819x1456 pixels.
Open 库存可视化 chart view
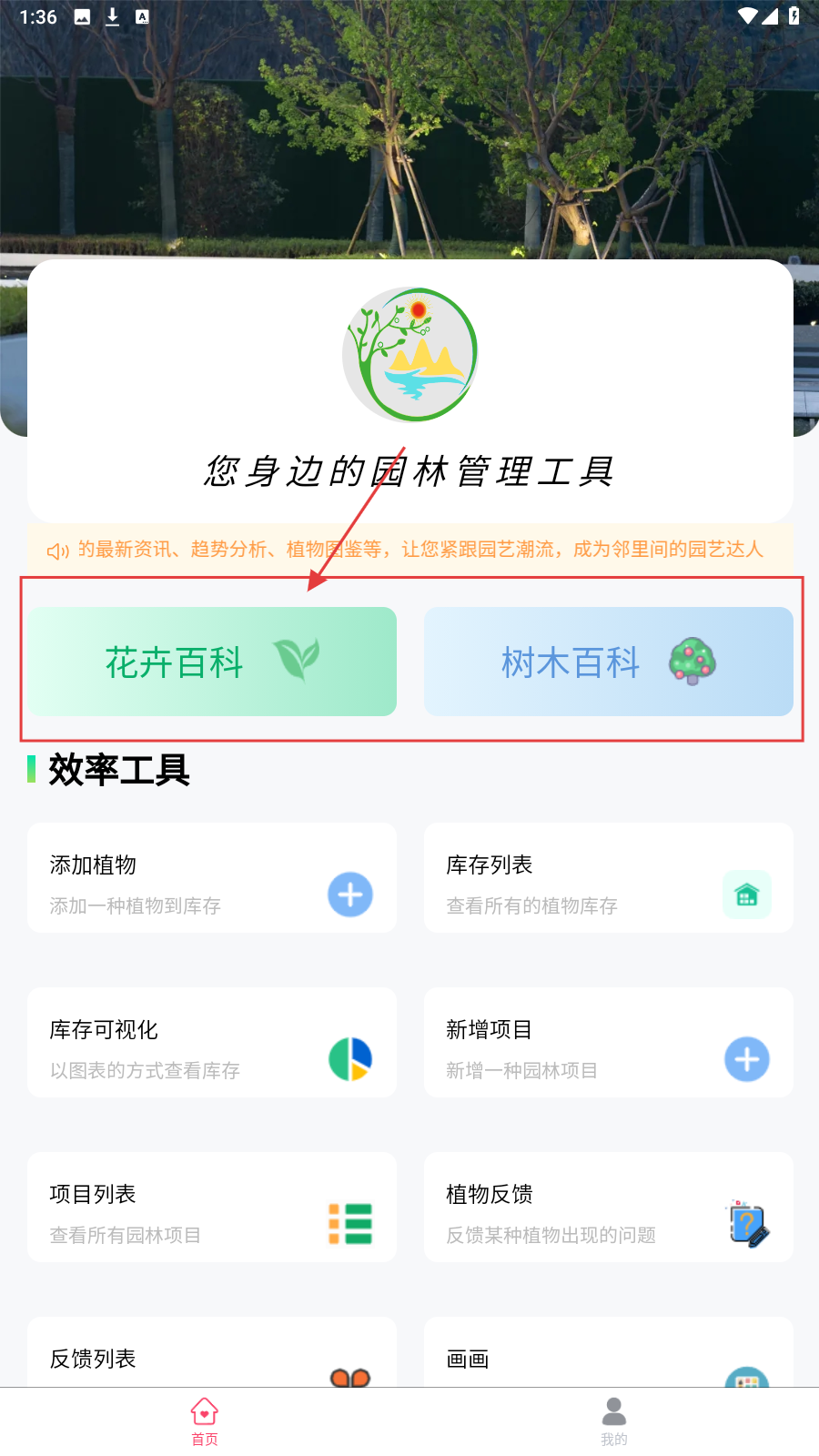click(x=212, y=1043)
